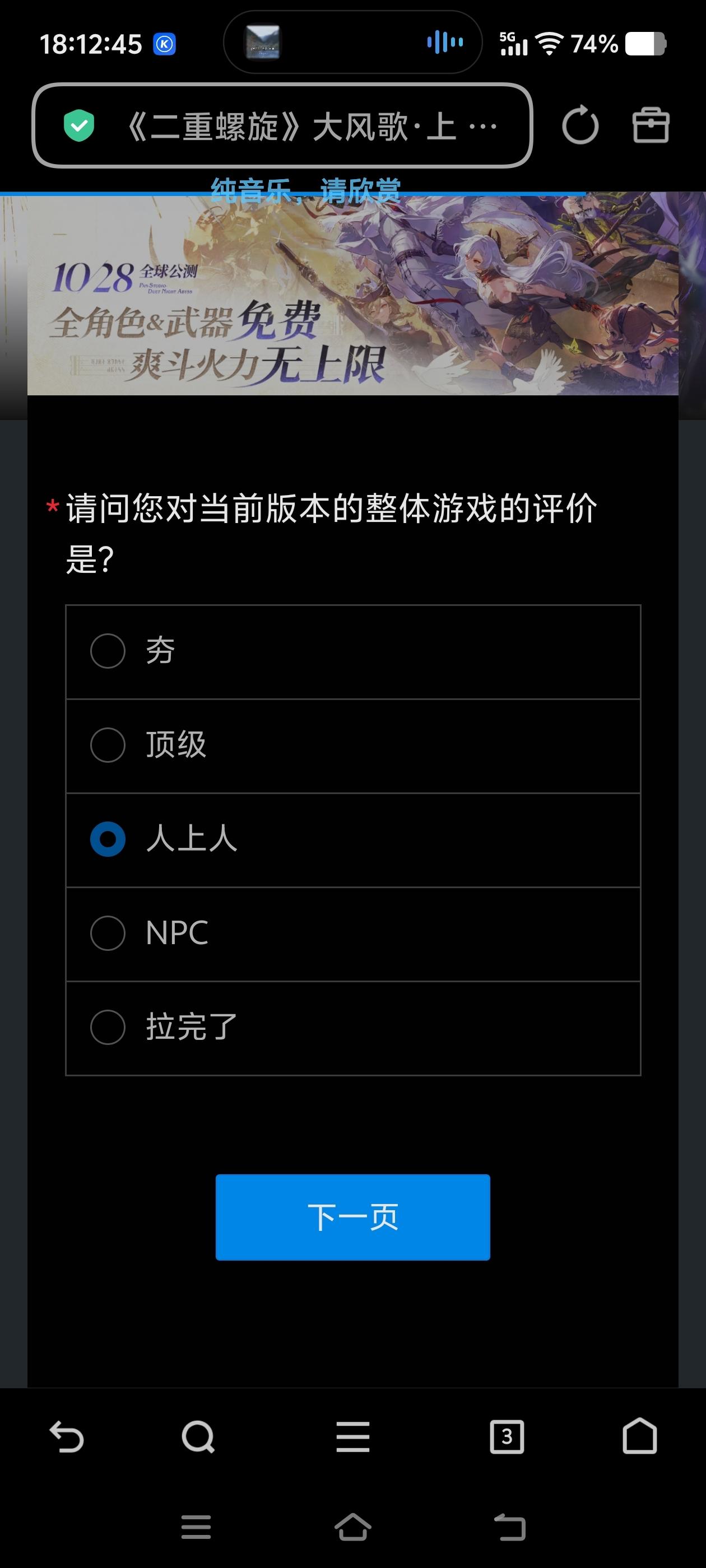Go to the browser home page
The image size is (706, 1568).
[639, 1437]
